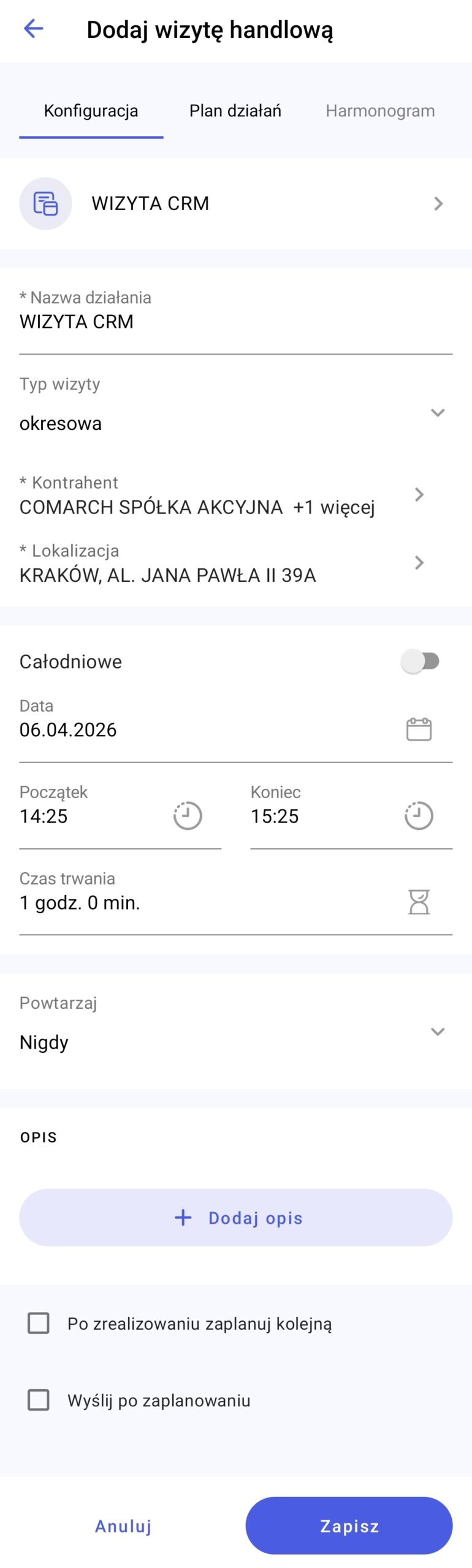This screenshot has width=472, height=1568.
Task: Edit the Nazwa działania field
Action: [x=235, y=322]
